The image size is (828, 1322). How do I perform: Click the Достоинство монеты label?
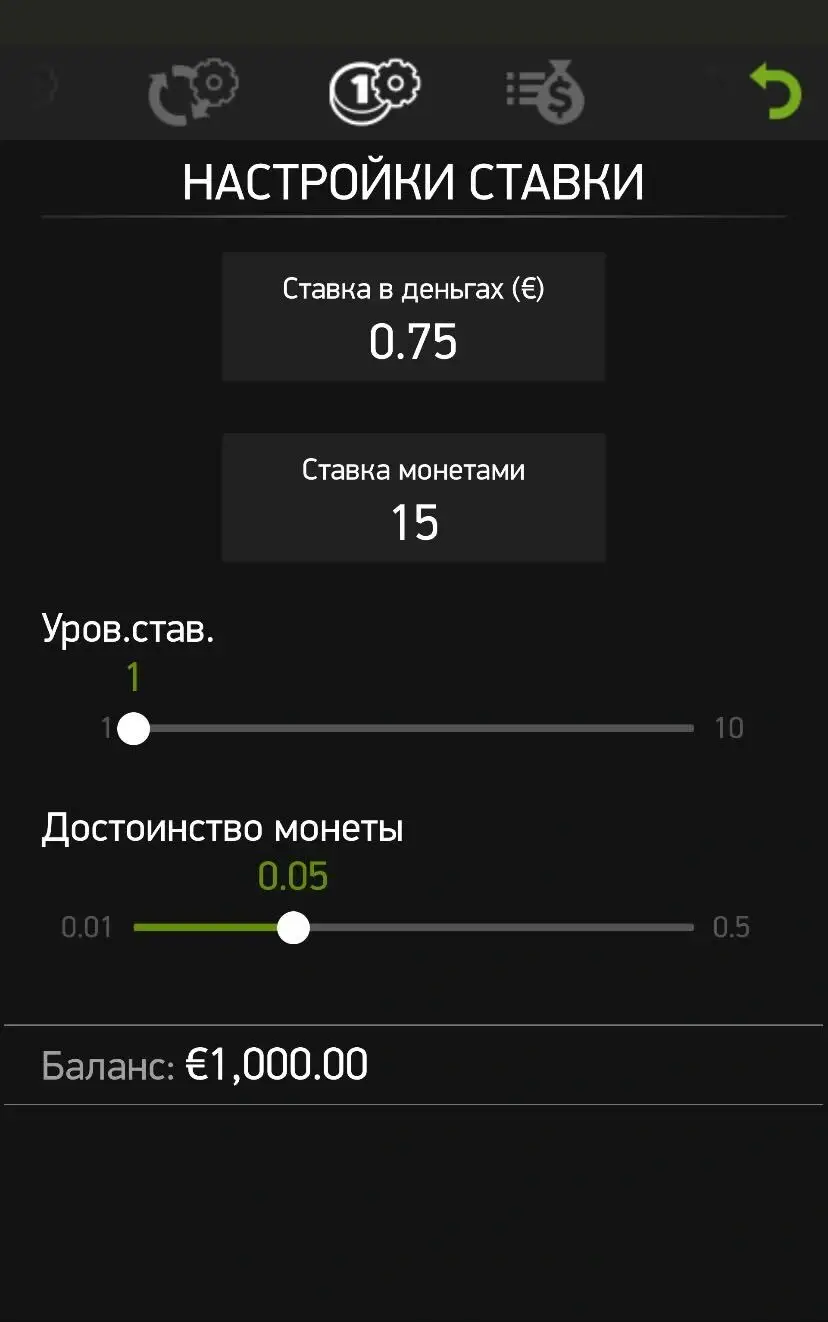(x=222, y=828)
